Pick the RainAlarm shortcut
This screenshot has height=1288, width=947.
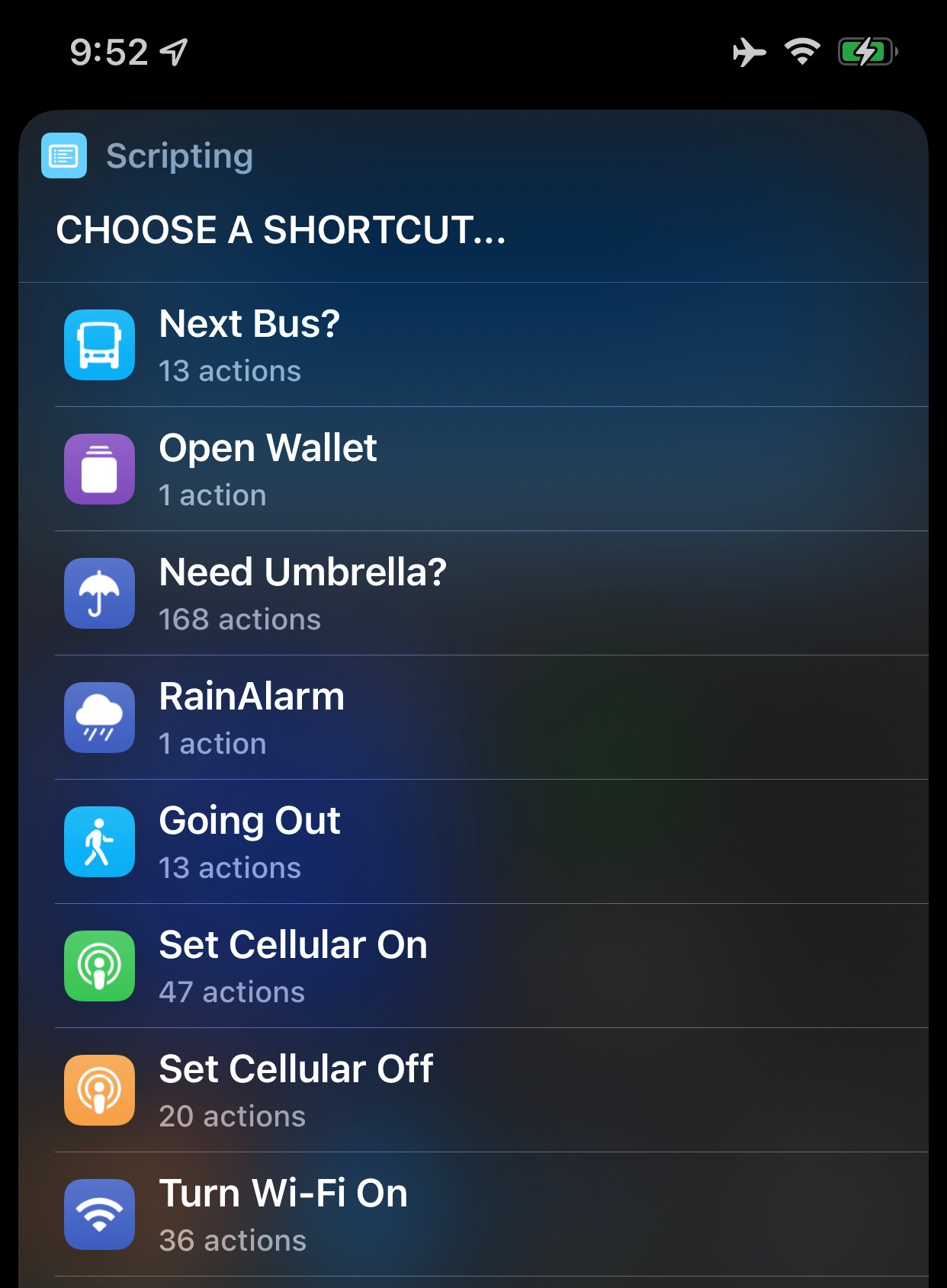point(473,717)
